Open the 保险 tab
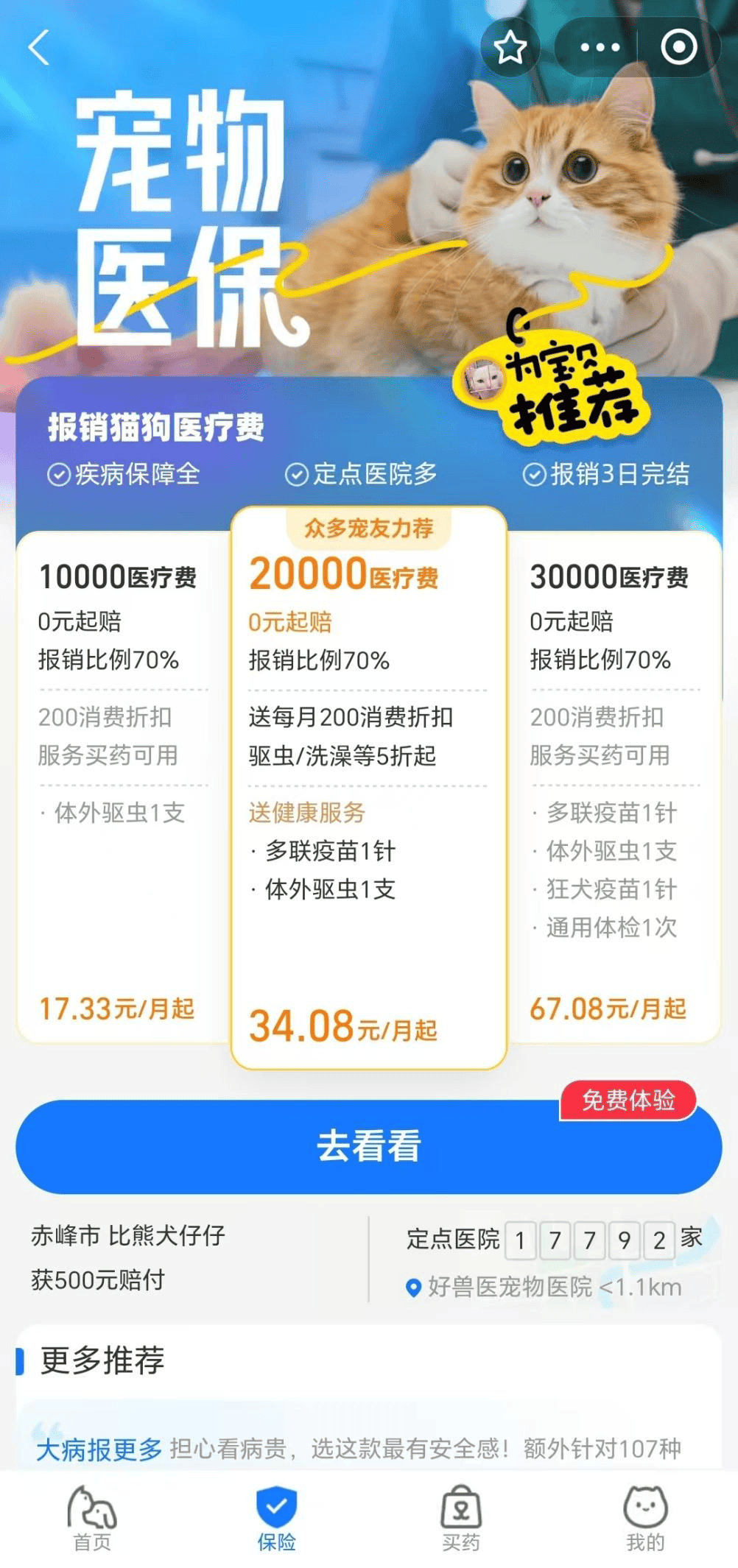Viewport: 738px width, 1568px height. [x=276, y=1518]
